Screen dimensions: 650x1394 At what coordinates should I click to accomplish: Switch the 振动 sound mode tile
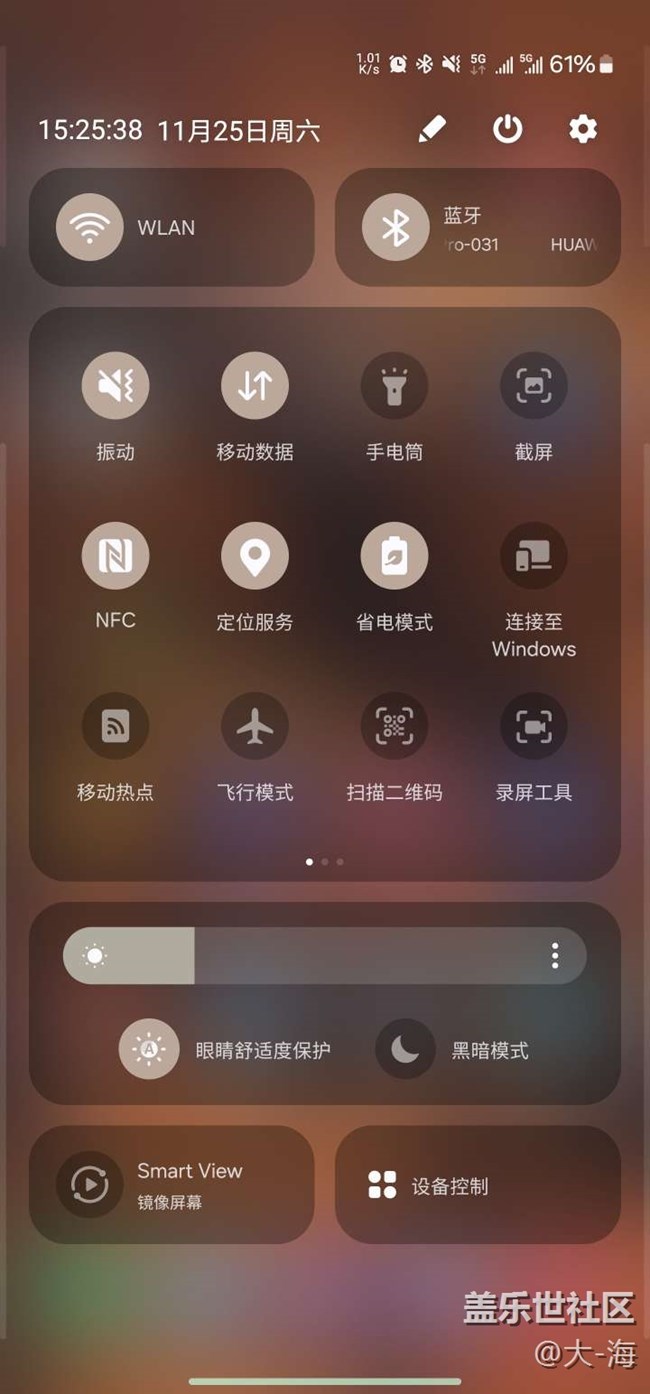click(115, 385)
